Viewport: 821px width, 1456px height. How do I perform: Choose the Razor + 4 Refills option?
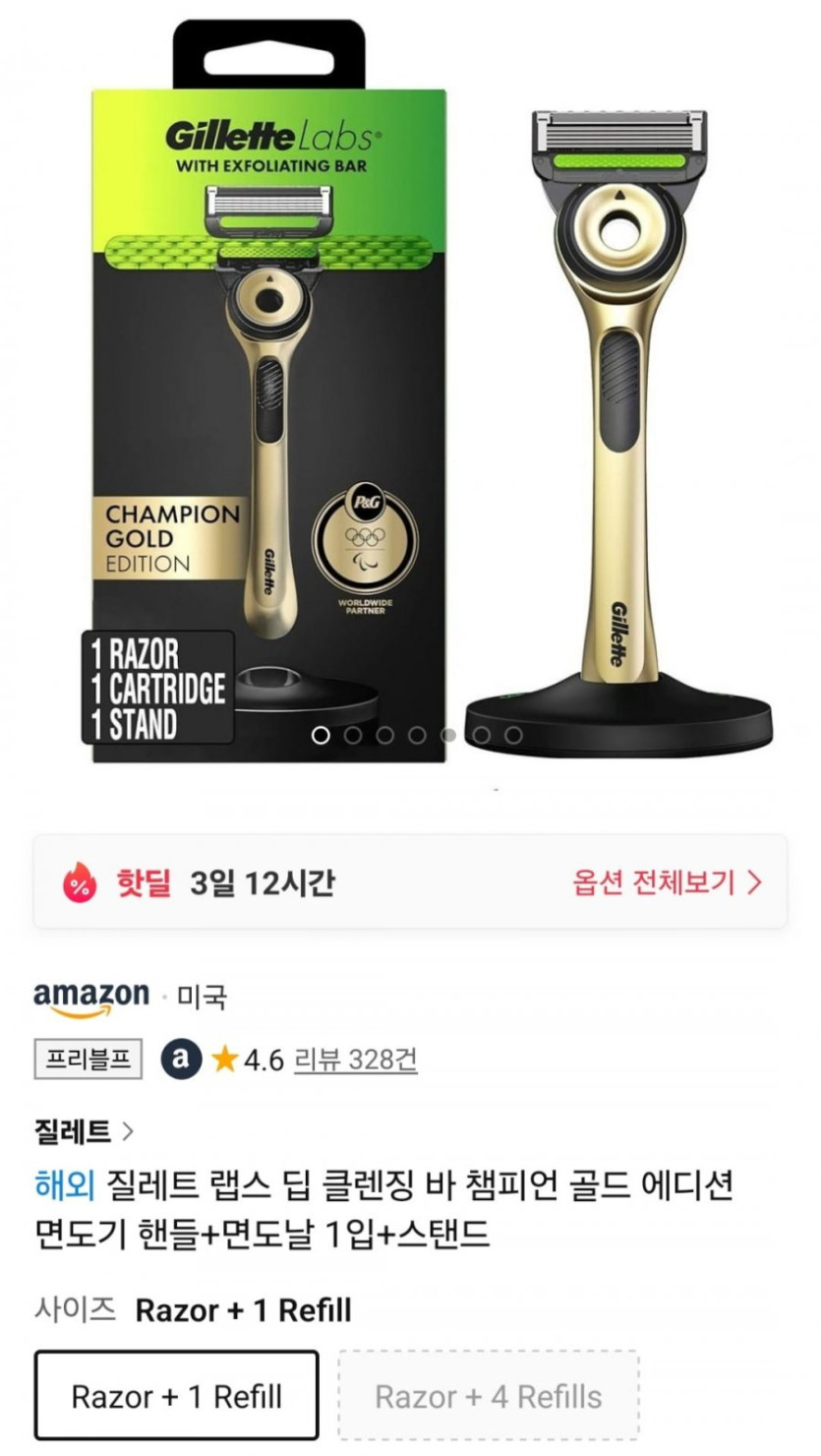489,1395
